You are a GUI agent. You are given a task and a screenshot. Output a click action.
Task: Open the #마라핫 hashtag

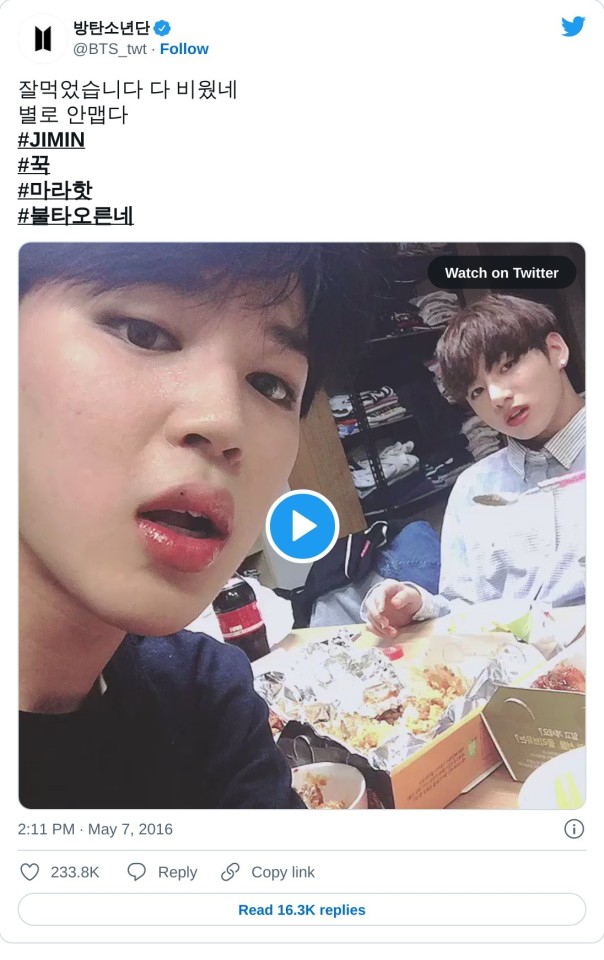[x=55, y=190]
